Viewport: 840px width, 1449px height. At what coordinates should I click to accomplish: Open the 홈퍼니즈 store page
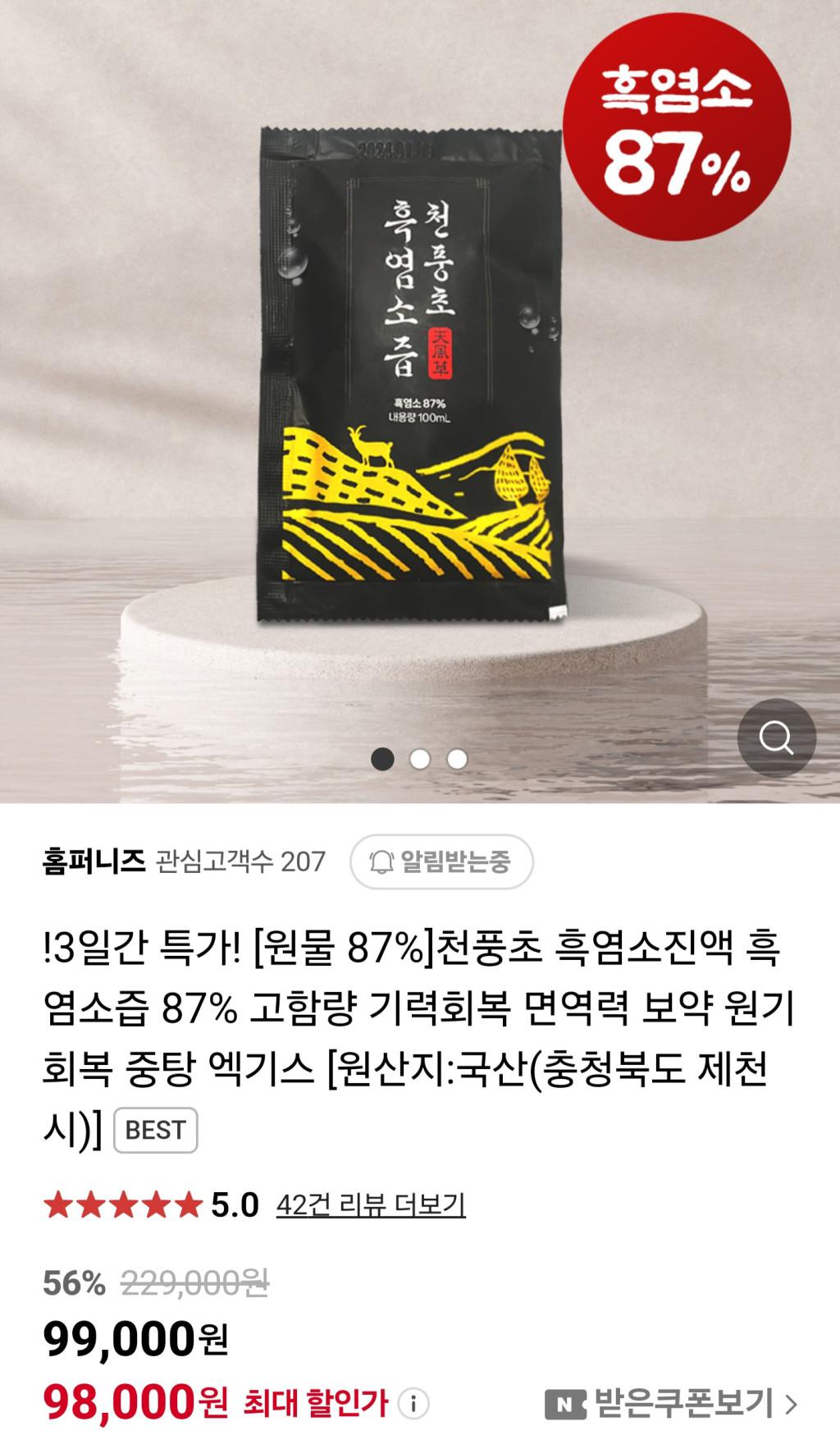94,862
